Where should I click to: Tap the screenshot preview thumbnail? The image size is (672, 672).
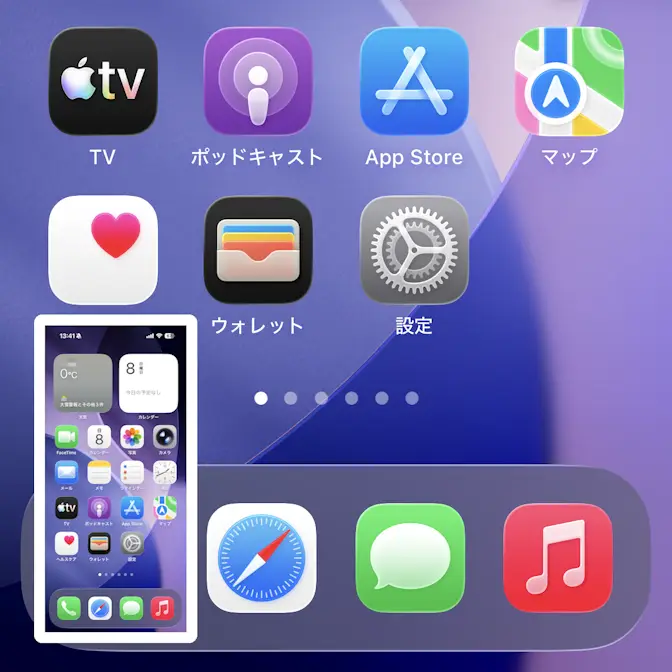116,478
